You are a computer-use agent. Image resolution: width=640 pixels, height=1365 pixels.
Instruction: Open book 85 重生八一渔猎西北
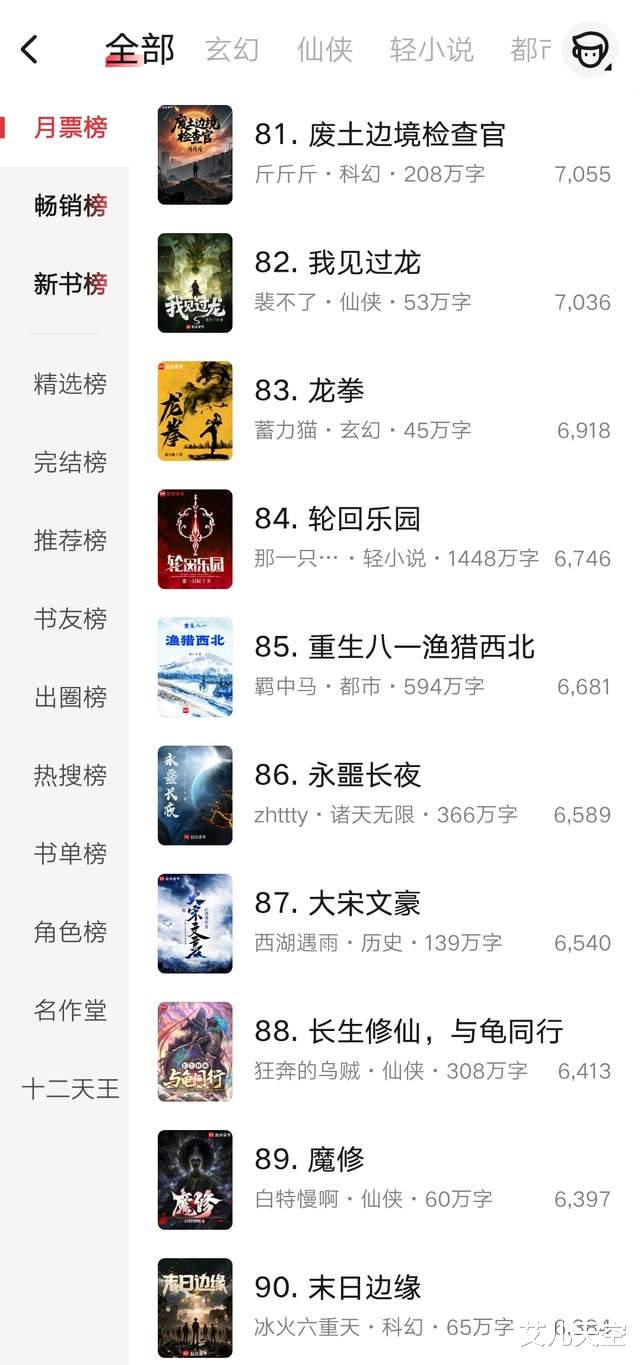click(394, 647)
